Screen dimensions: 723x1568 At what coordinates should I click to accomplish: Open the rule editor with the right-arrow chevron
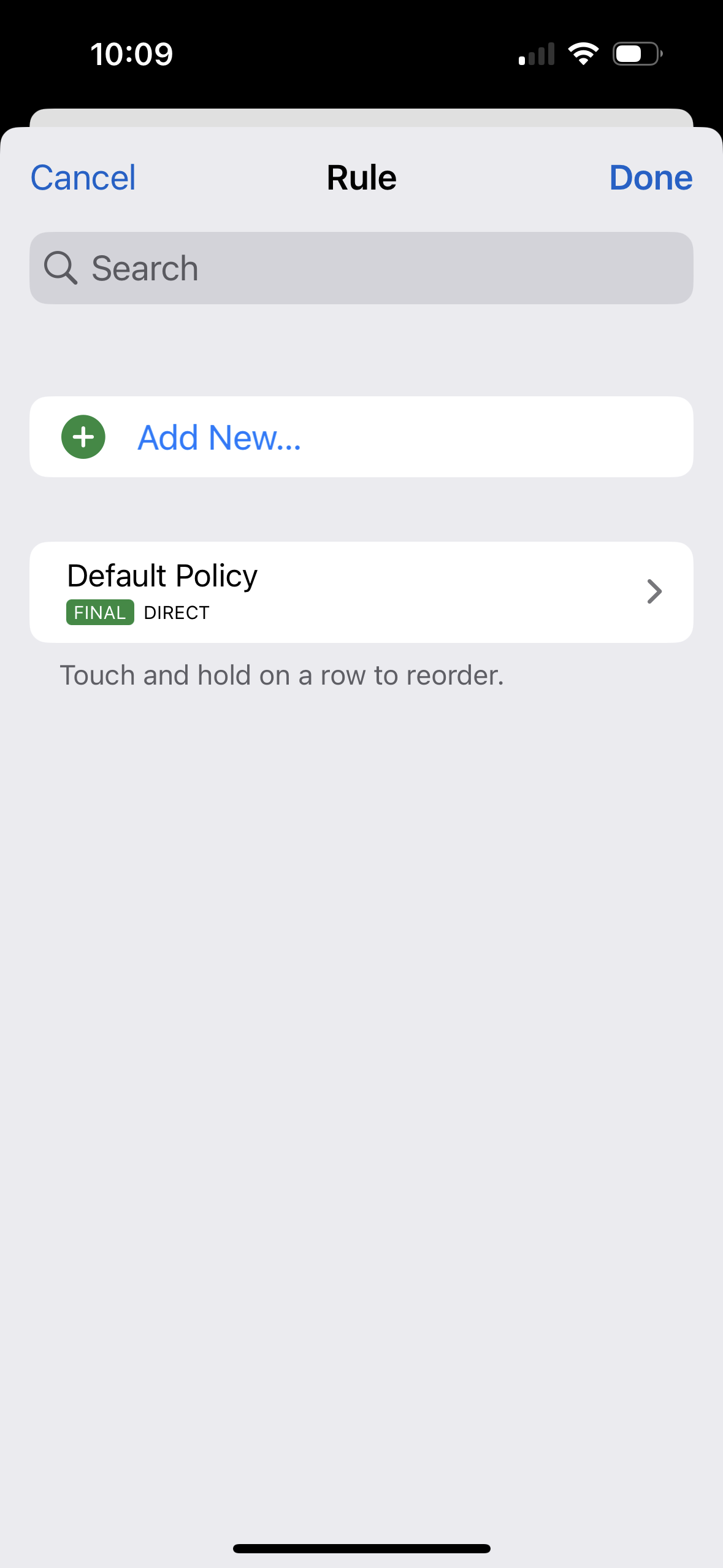[x=654, y=591]
